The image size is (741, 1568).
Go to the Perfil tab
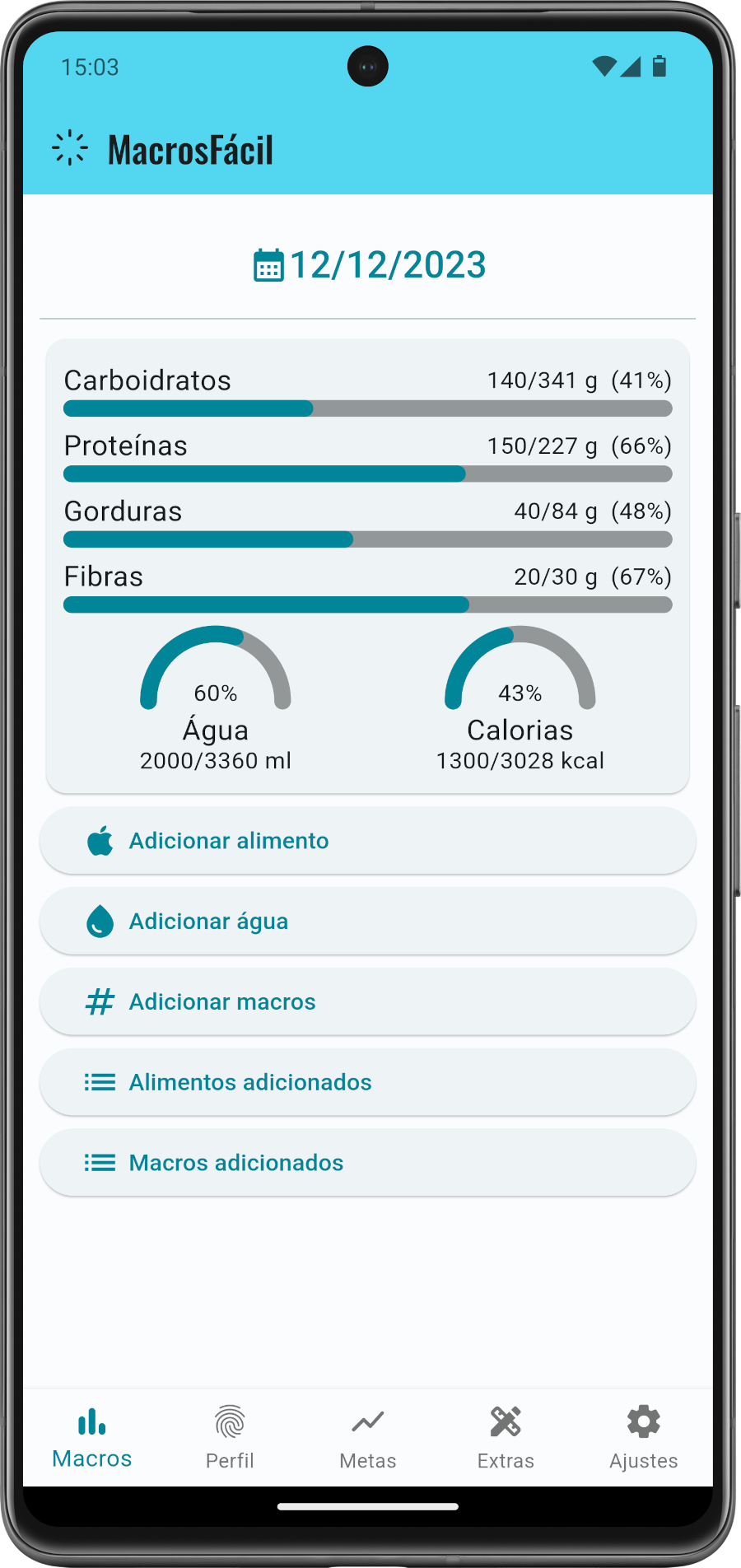(x=230, y=1438)
